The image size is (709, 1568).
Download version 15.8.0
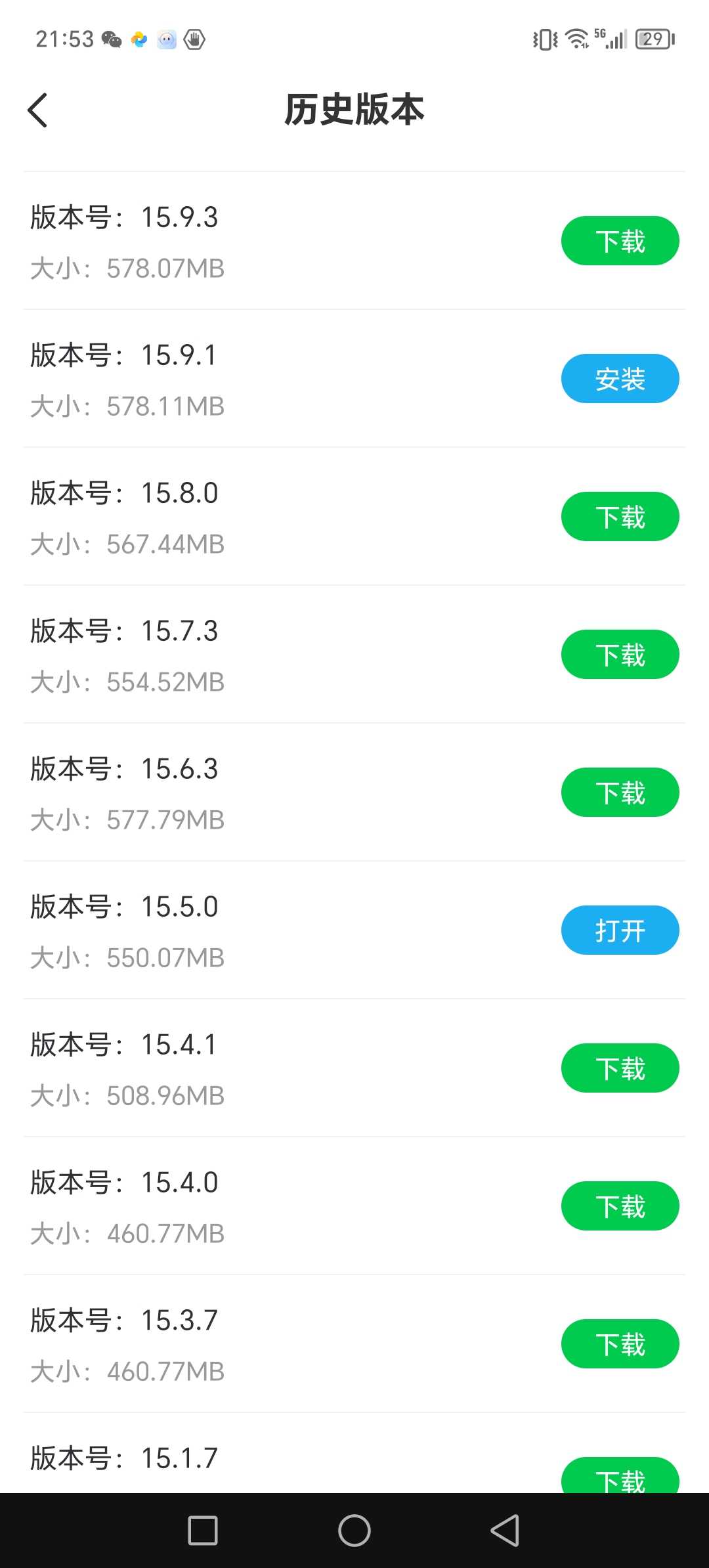(620, 517)
